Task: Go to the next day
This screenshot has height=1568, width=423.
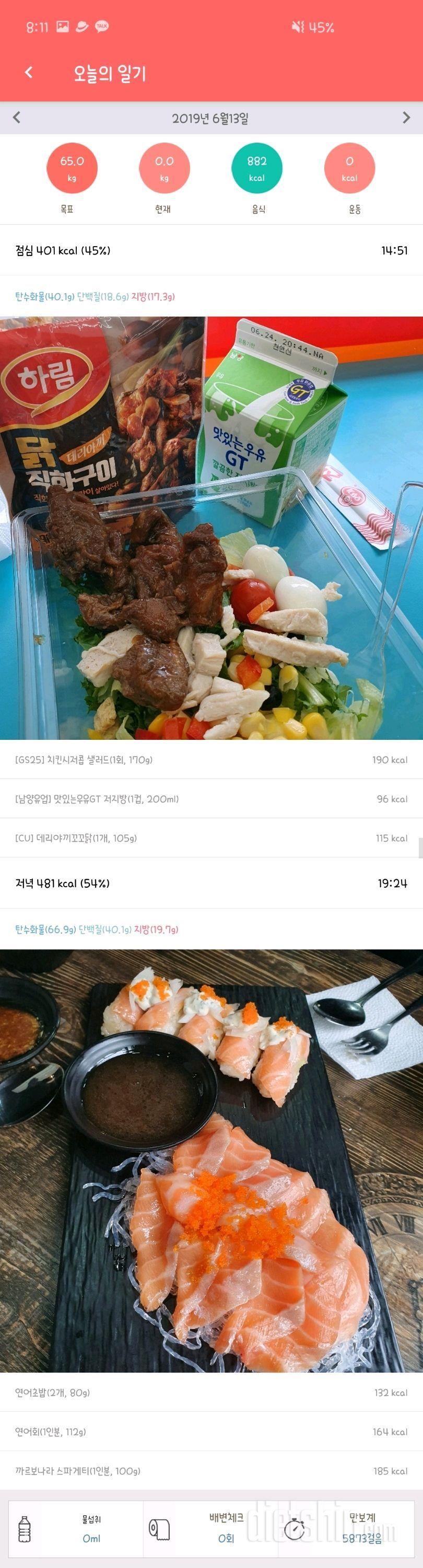Action: [x=407, y=118]
